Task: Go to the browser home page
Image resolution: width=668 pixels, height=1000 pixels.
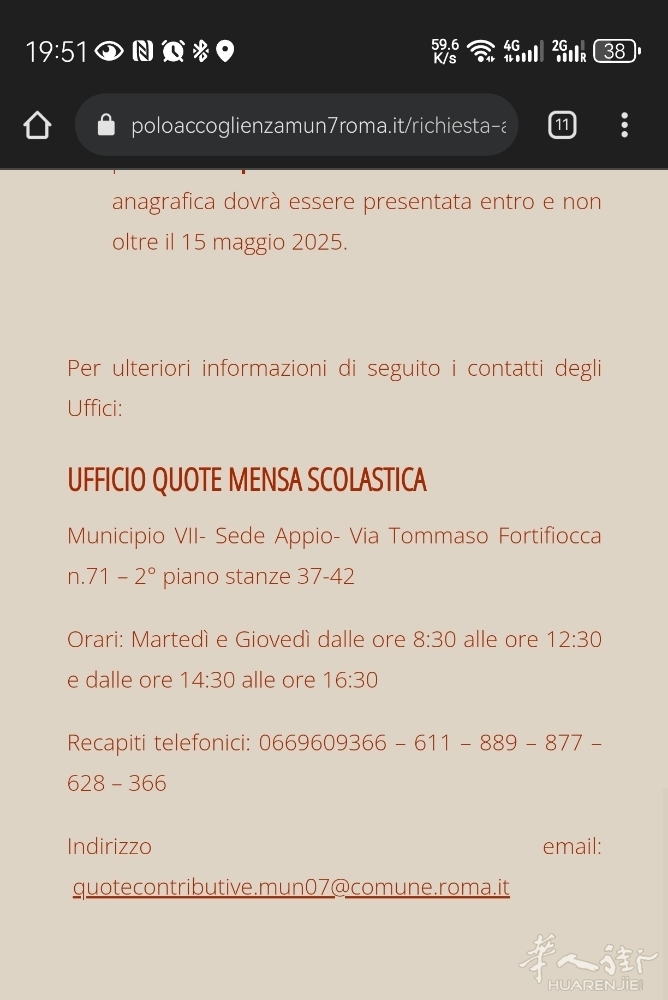Action: [x=37, y=125]
